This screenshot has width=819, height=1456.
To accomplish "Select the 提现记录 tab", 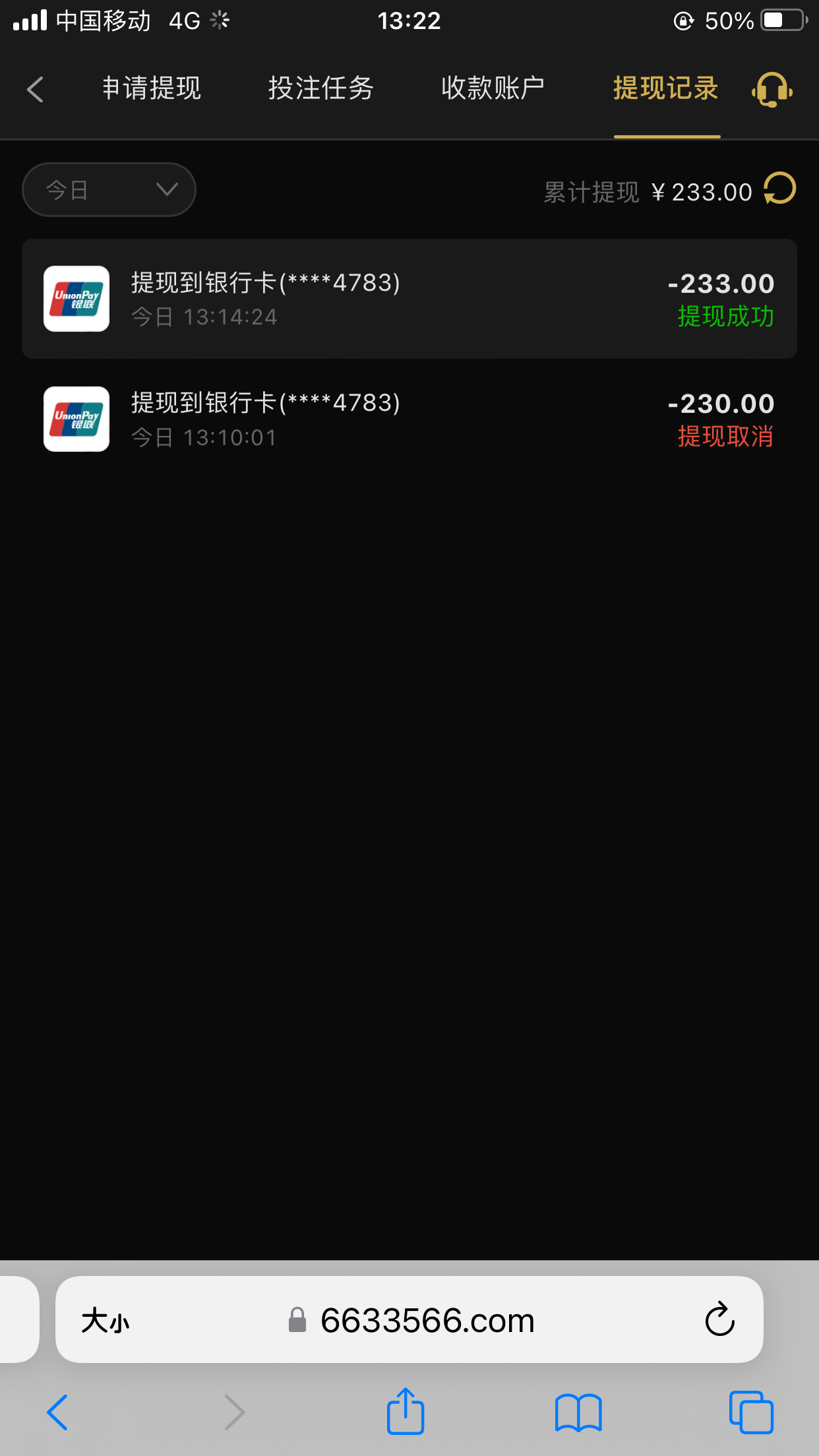I will point(666,88).
